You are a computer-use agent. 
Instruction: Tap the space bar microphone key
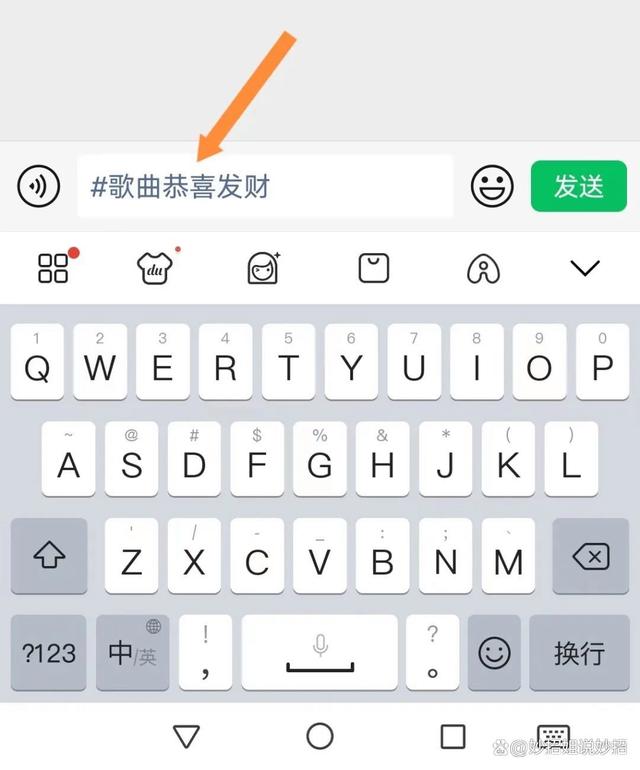[x=320, y=653]
